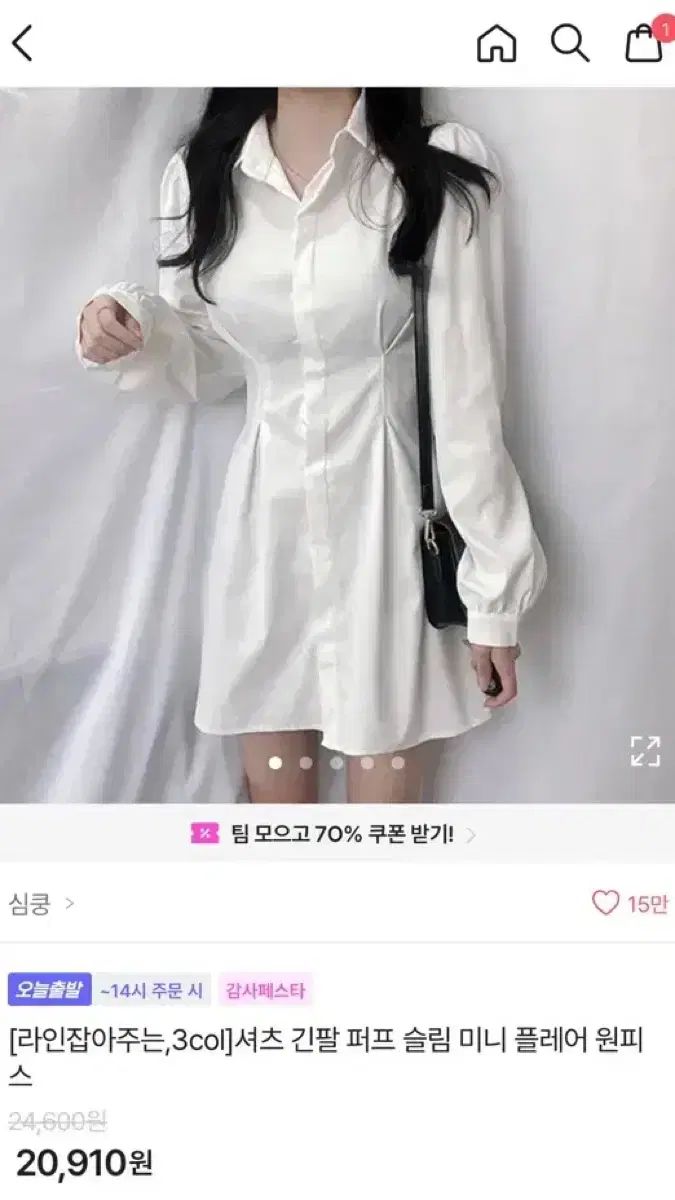Jump to the second product image dot

tap(306, 763)
